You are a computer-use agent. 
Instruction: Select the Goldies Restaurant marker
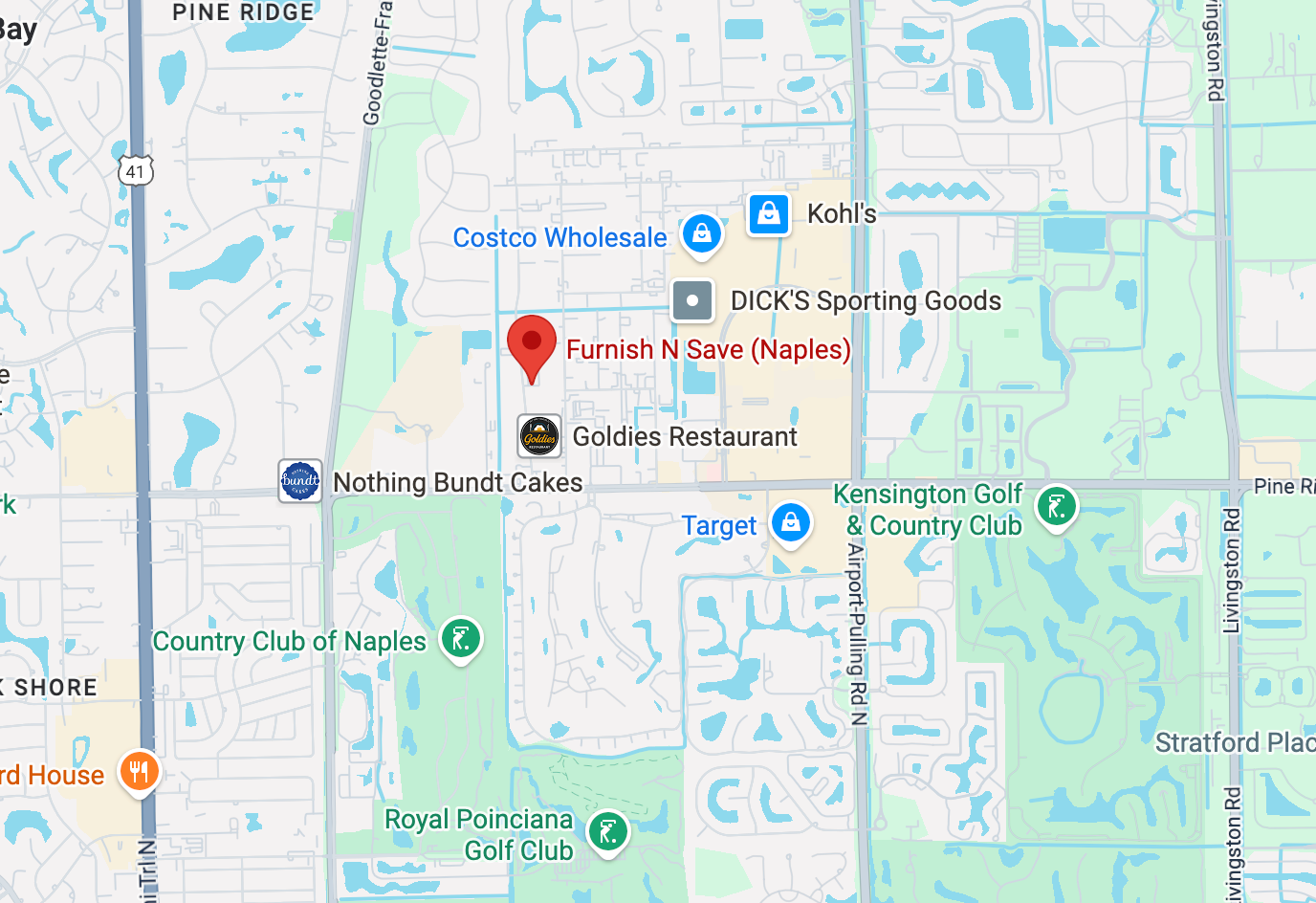click(539, 436)
